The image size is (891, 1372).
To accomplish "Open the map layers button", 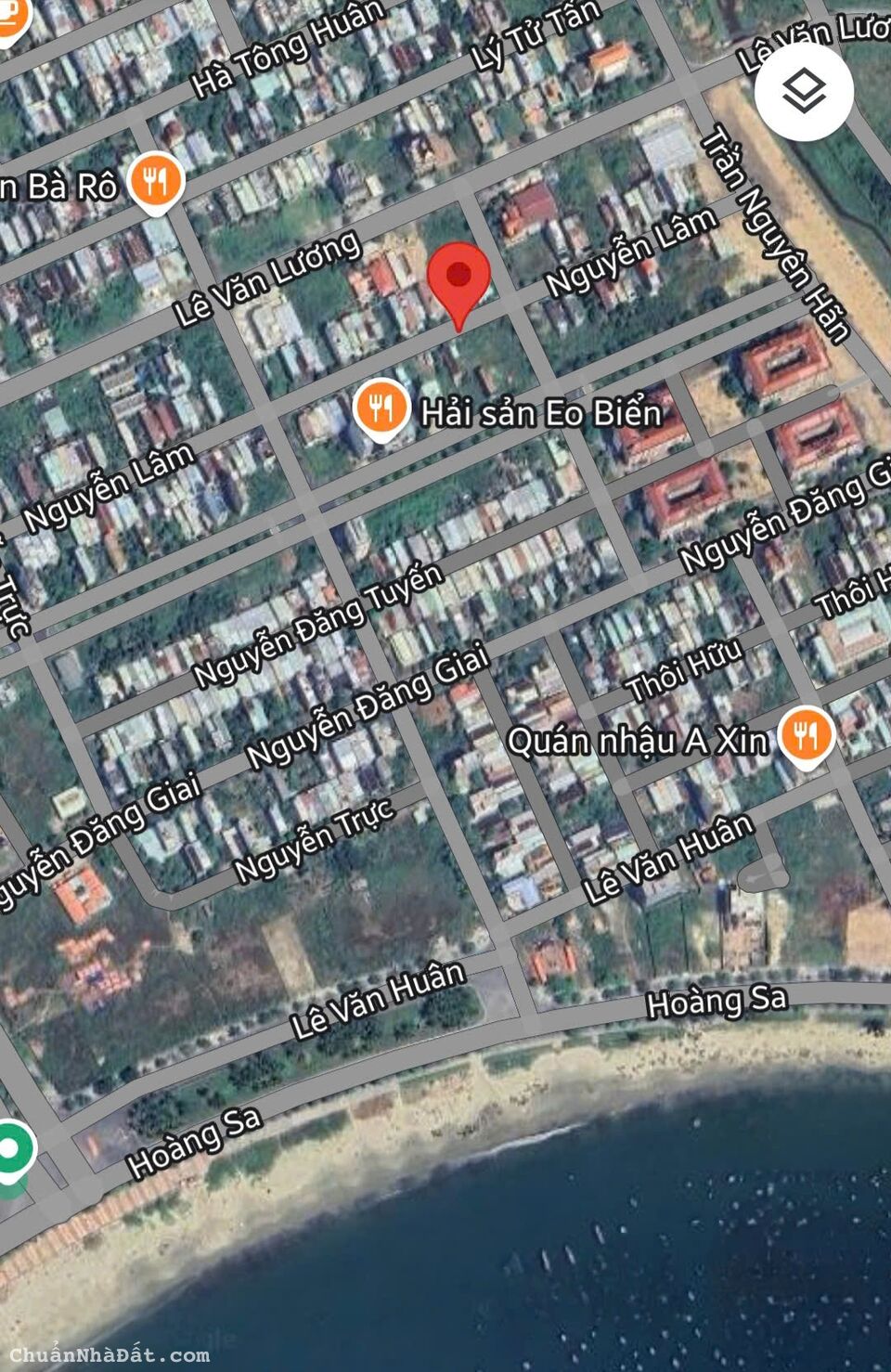I will point(804,92).
